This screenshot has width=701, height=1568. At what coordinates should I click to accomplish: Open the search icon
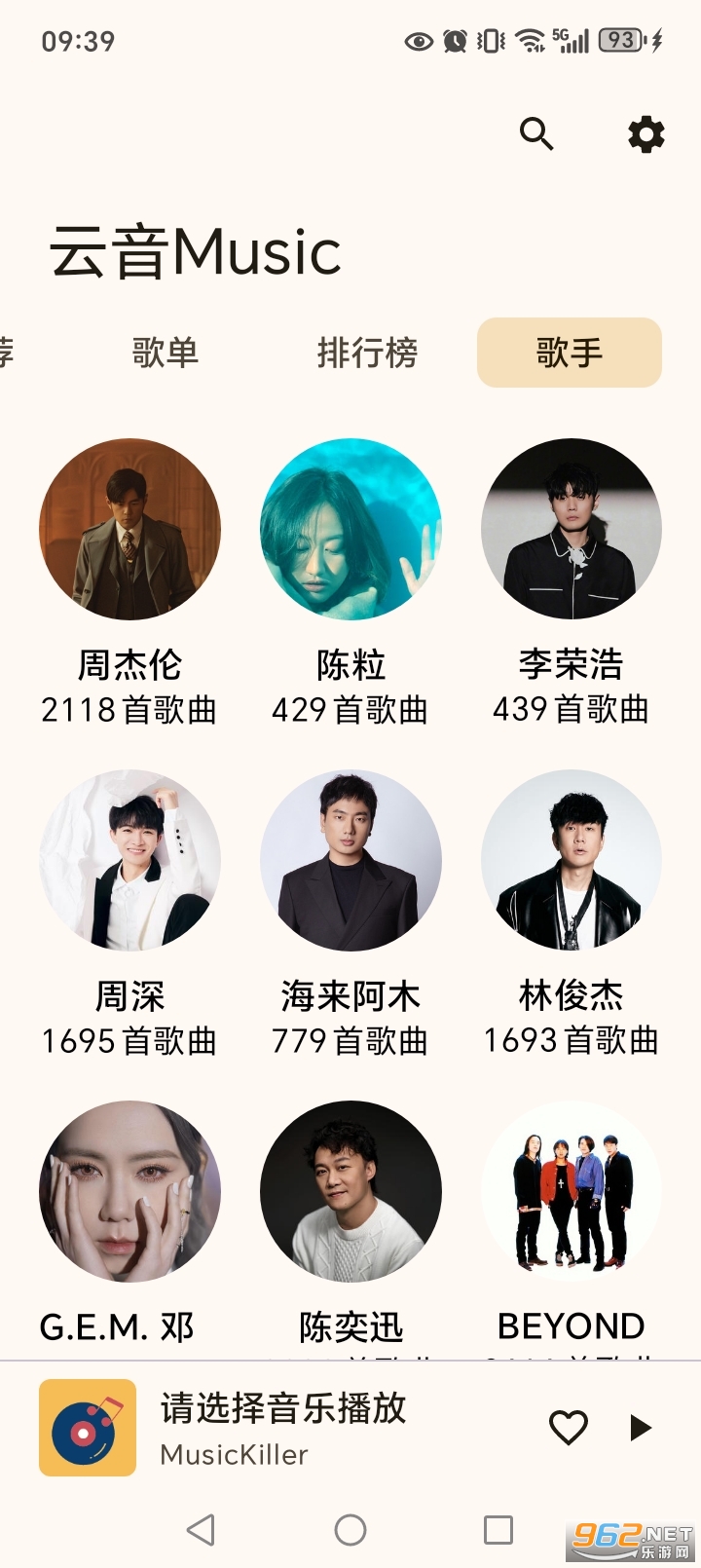[x=535, y=133]
